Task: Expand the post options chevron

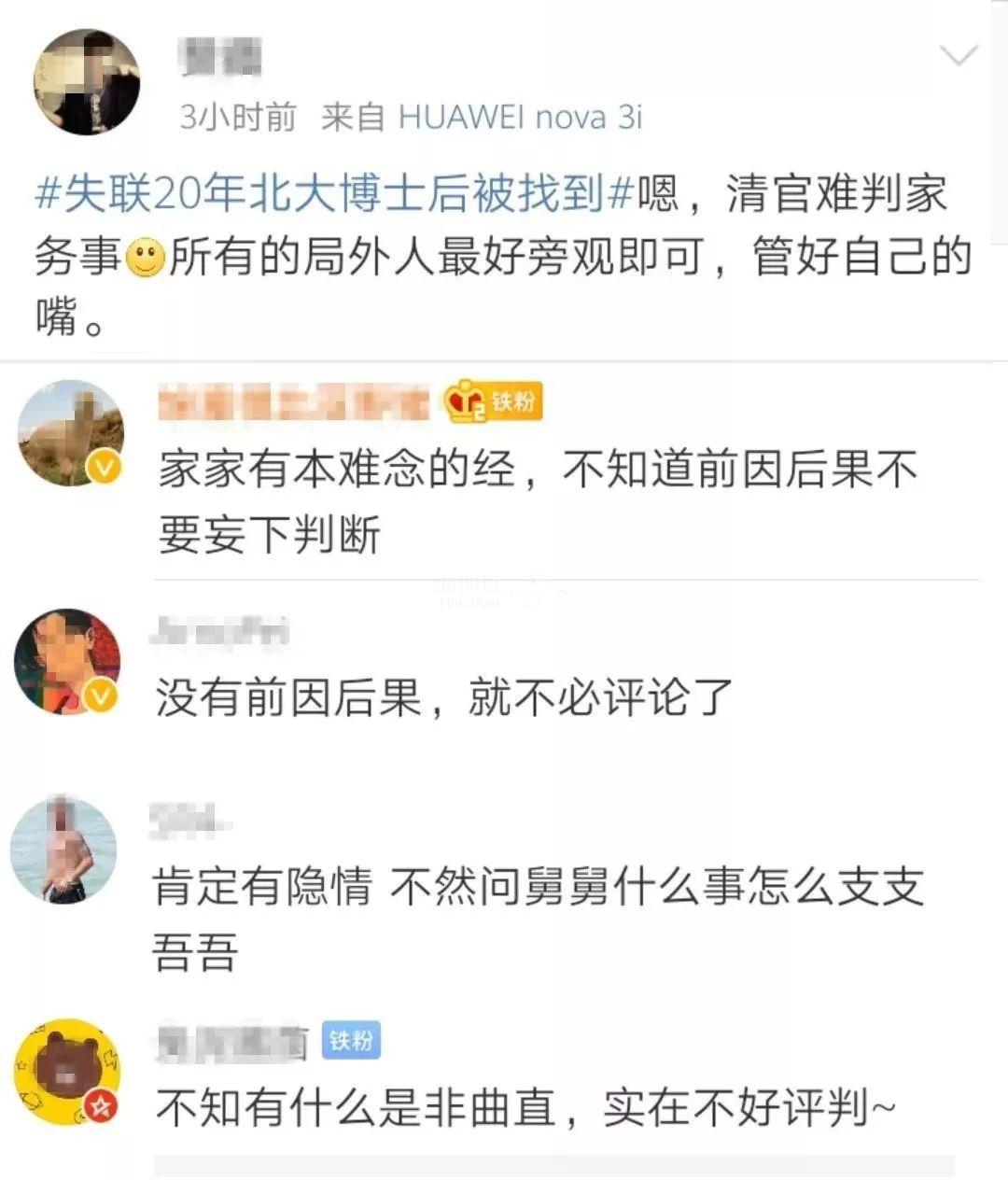Action: (x=958, y=56)
